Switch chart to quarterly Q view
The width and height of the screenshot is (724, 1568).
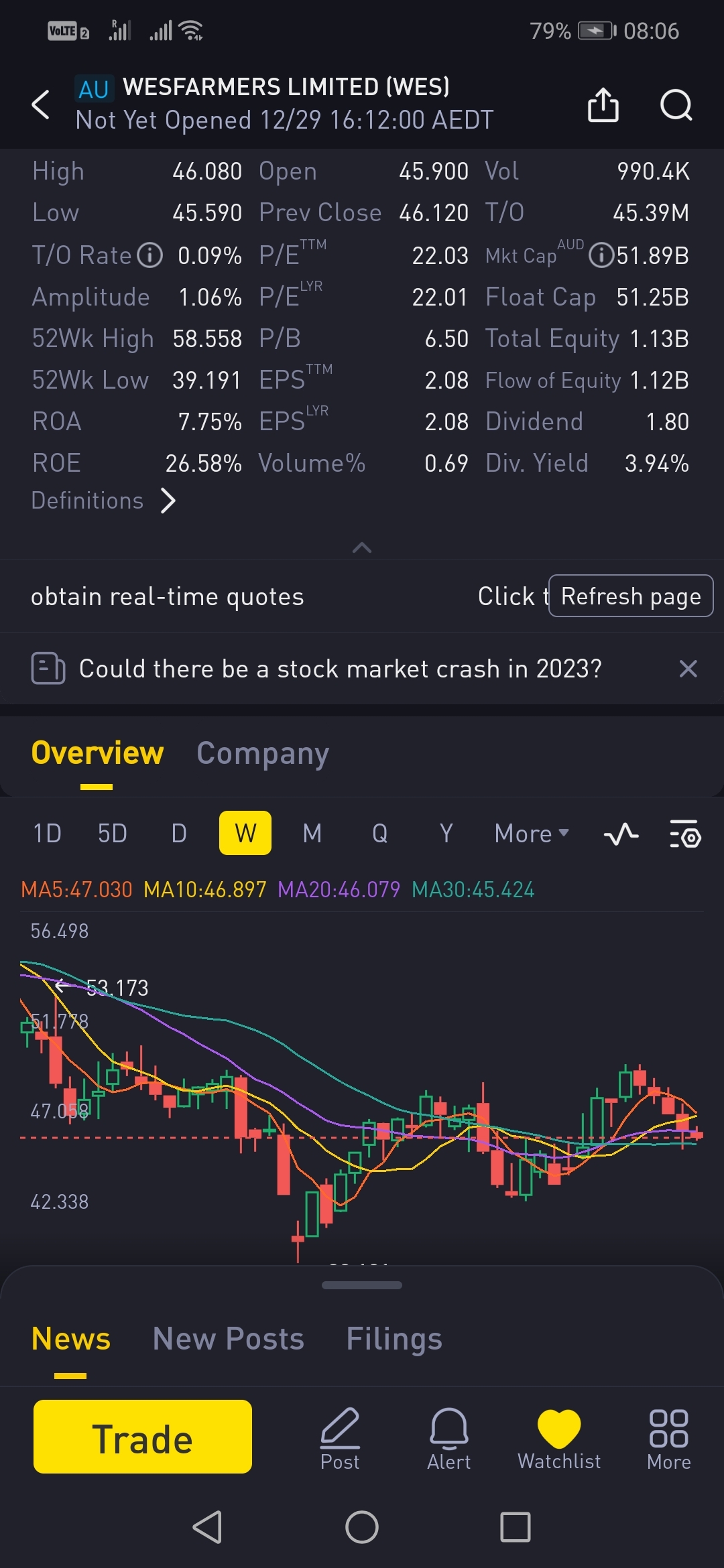[379, 834]
